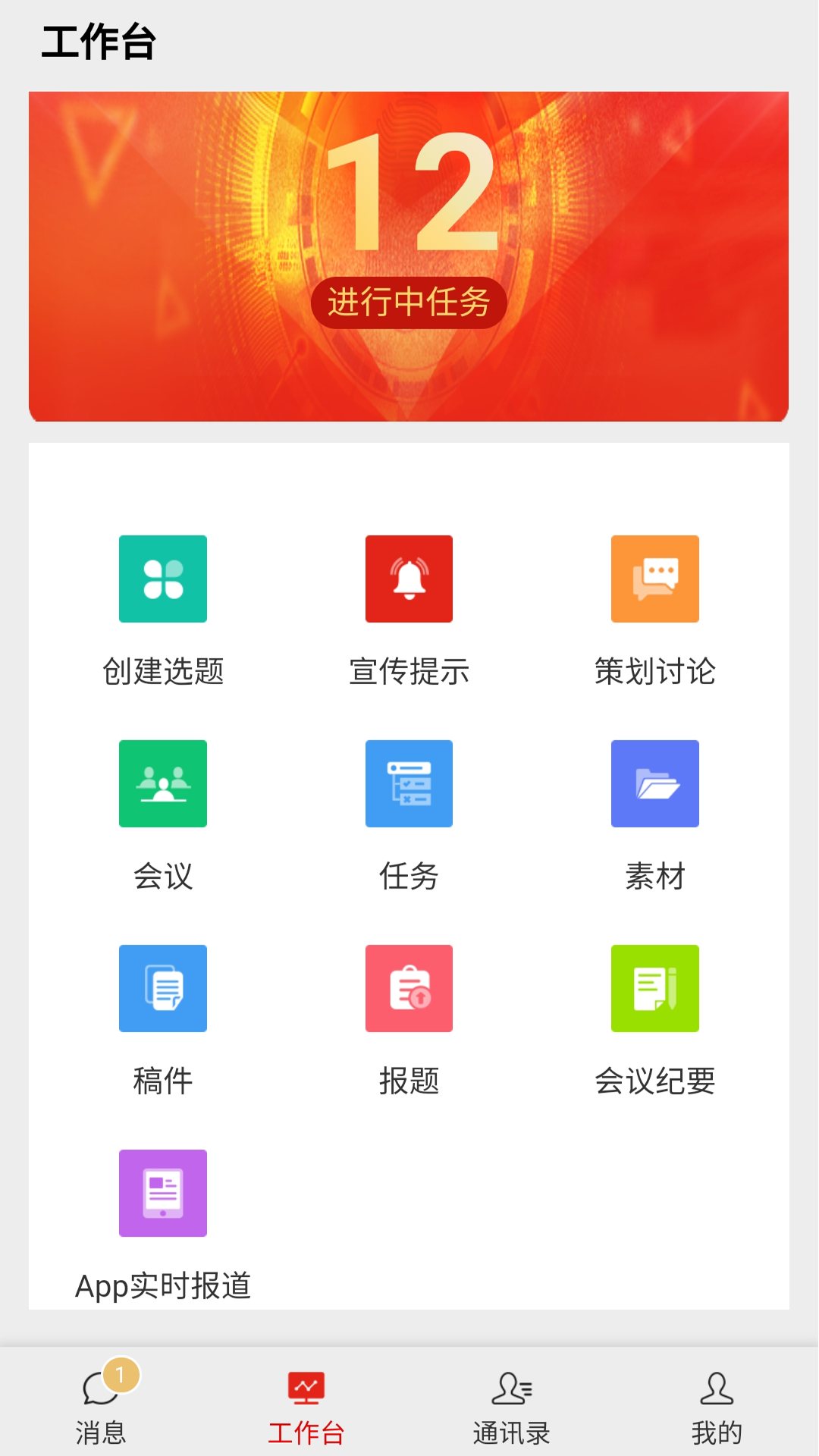The image size is (819, 1456).
Task: Open the 素材 materials folder
Action: [x=654, y=784]
